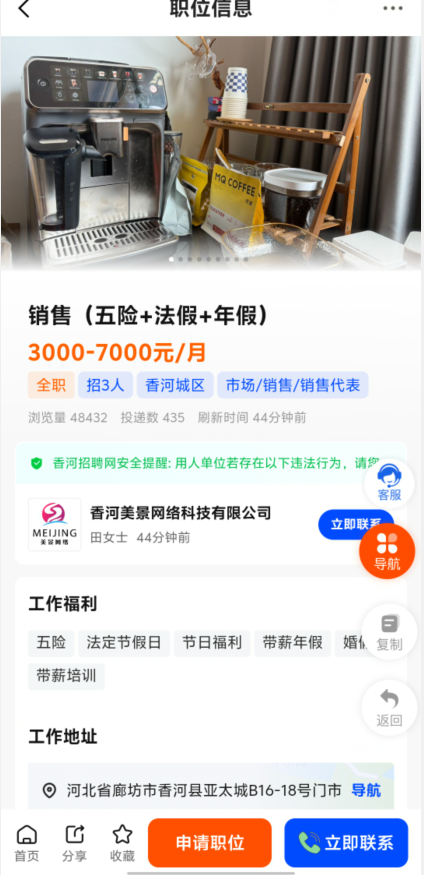Save job with the 收藏 star

122,843
